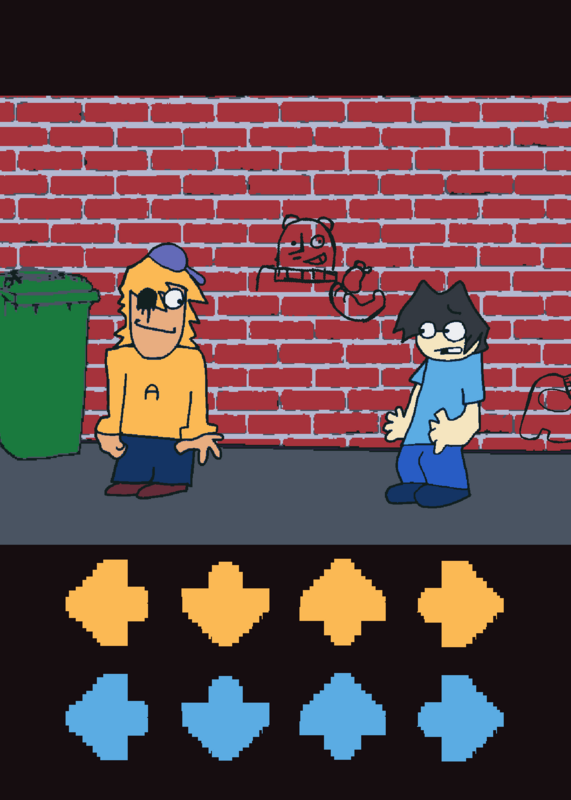Tap the blue left arrow
Image resolution: width=571 pixels, height=800 pixels.
tap(107, 717)
